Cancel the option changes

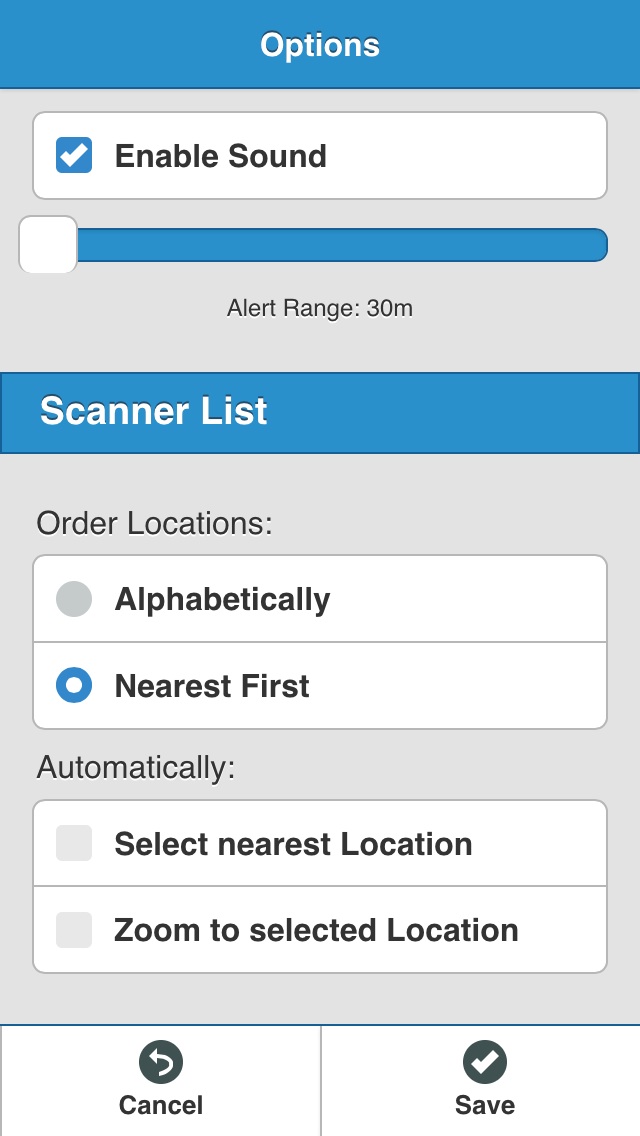(160, 1080)
